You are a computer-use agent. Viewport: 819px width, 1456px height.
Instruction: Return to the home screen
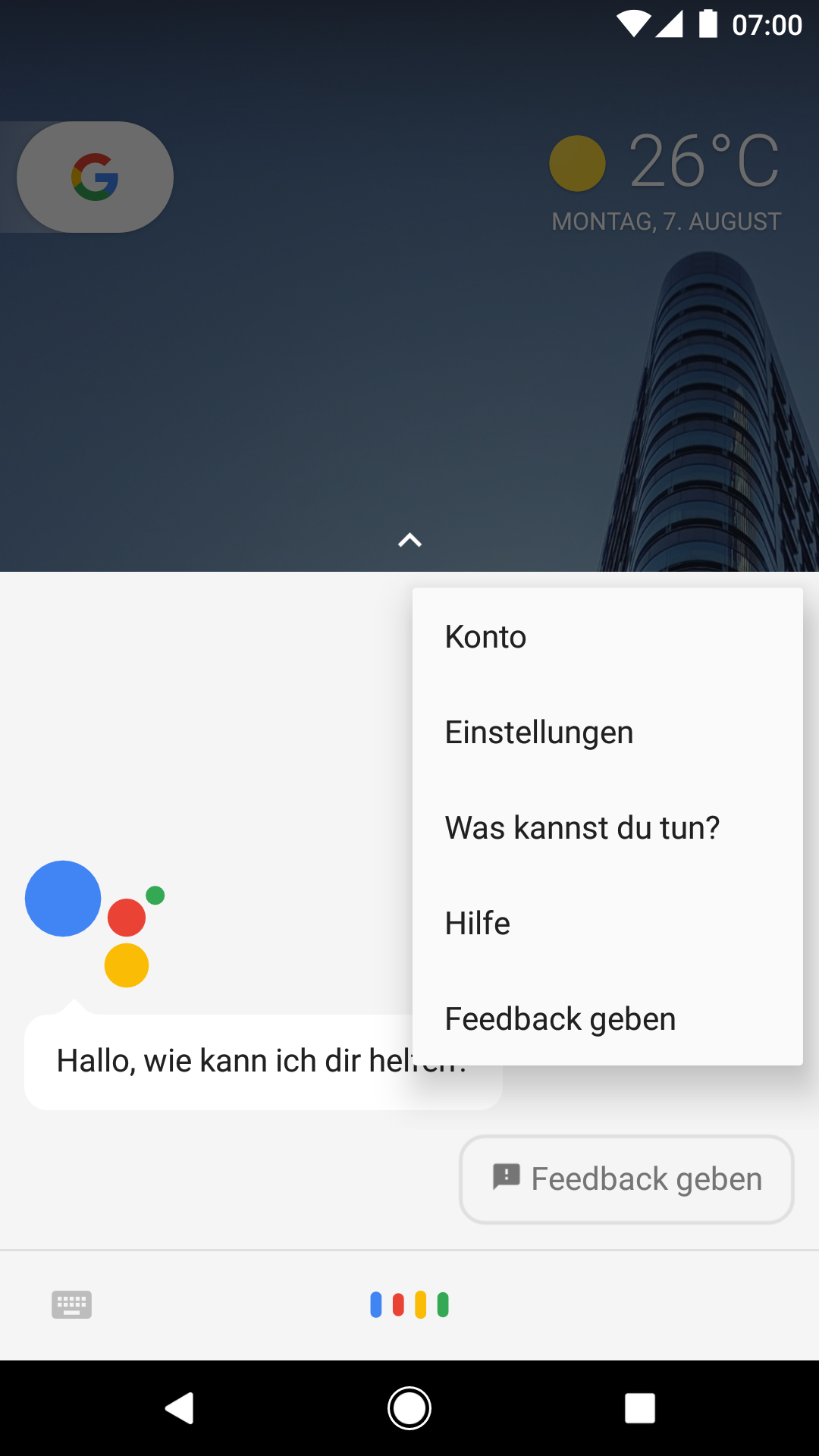pos(409,1408)
